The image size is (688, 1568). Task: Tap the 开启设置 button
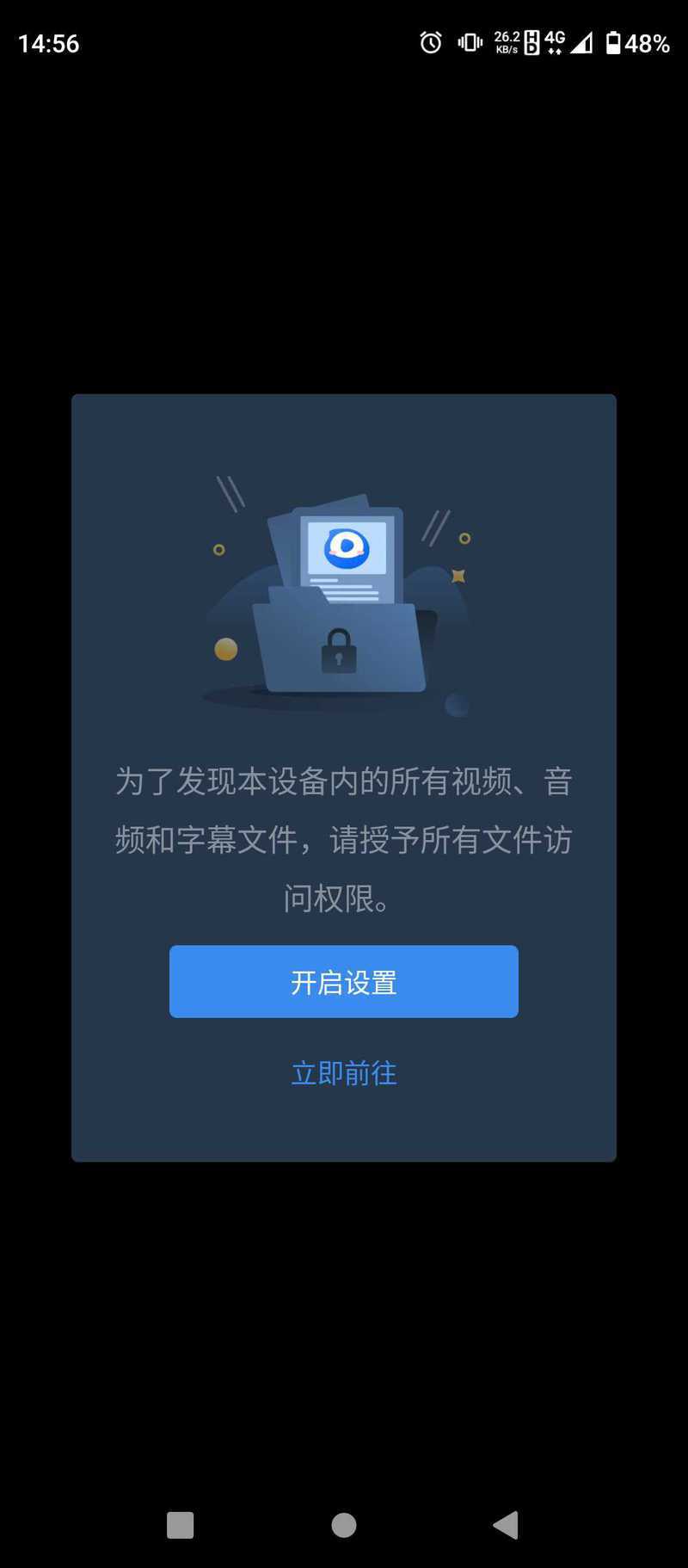[343, 981]
